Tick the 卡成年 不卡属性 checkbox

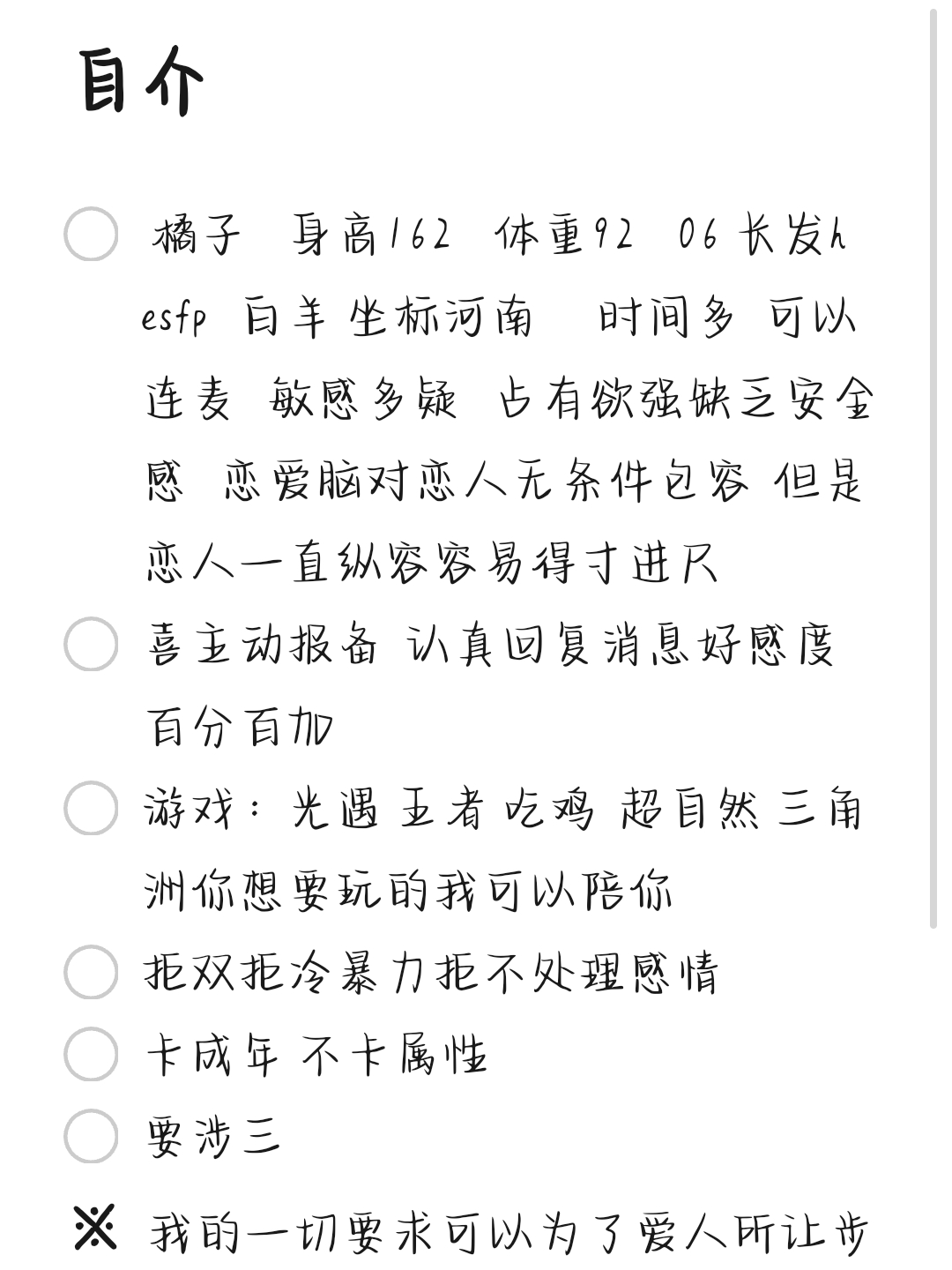click(91, 1054)
